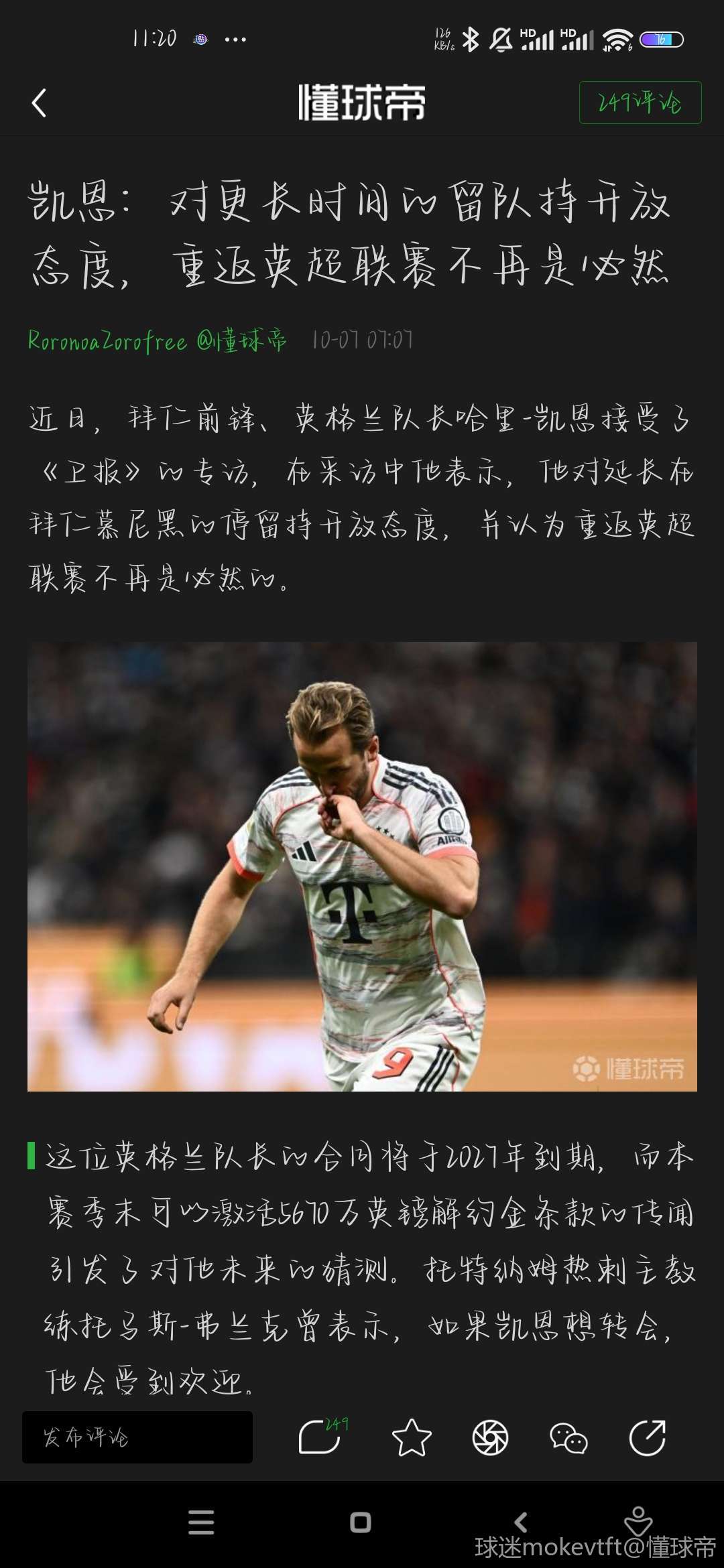Open the Harry Kane article photo
The width and height of the screenshot is (724, 1568).
click(362, 866)
